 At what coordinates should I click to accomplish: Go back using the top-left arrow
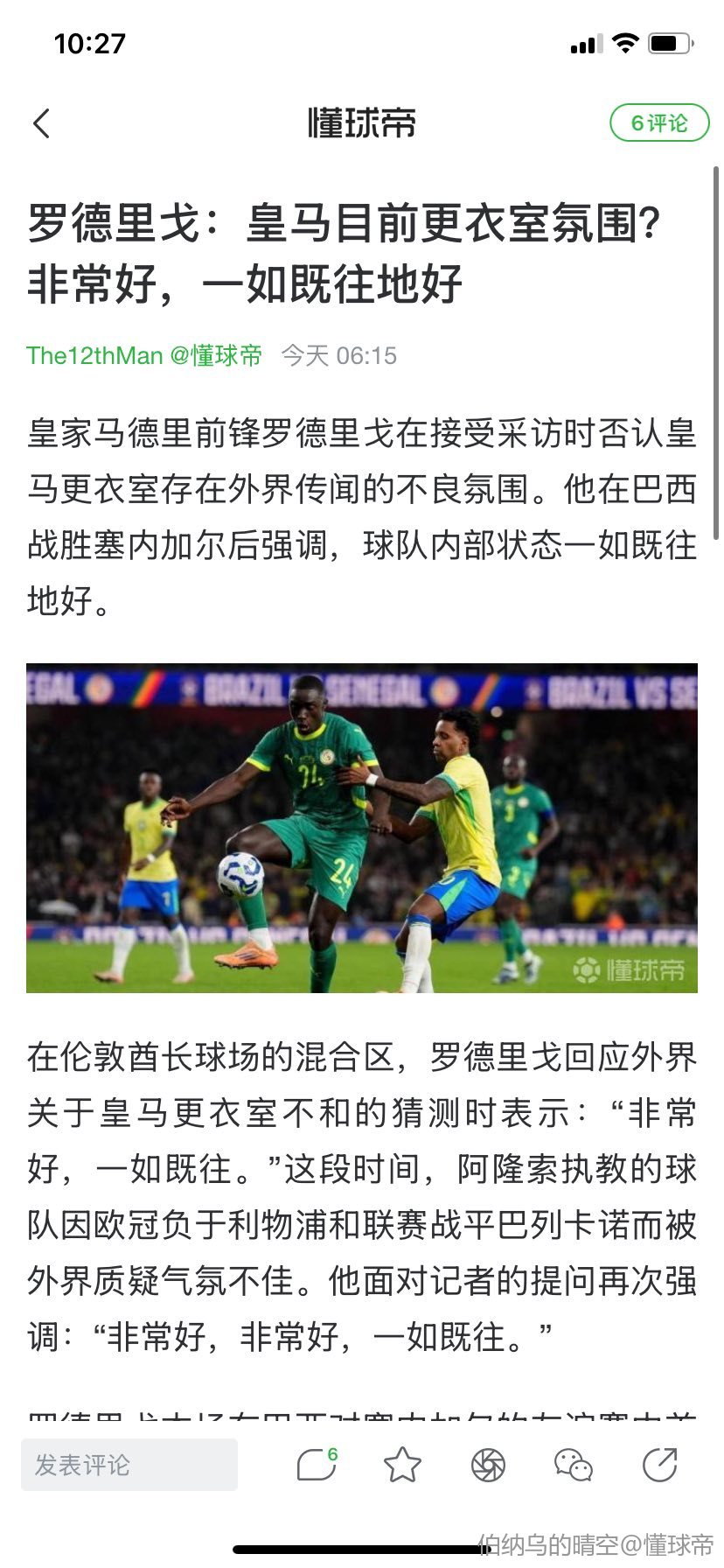pyautogui.click(x=41, y=123)
